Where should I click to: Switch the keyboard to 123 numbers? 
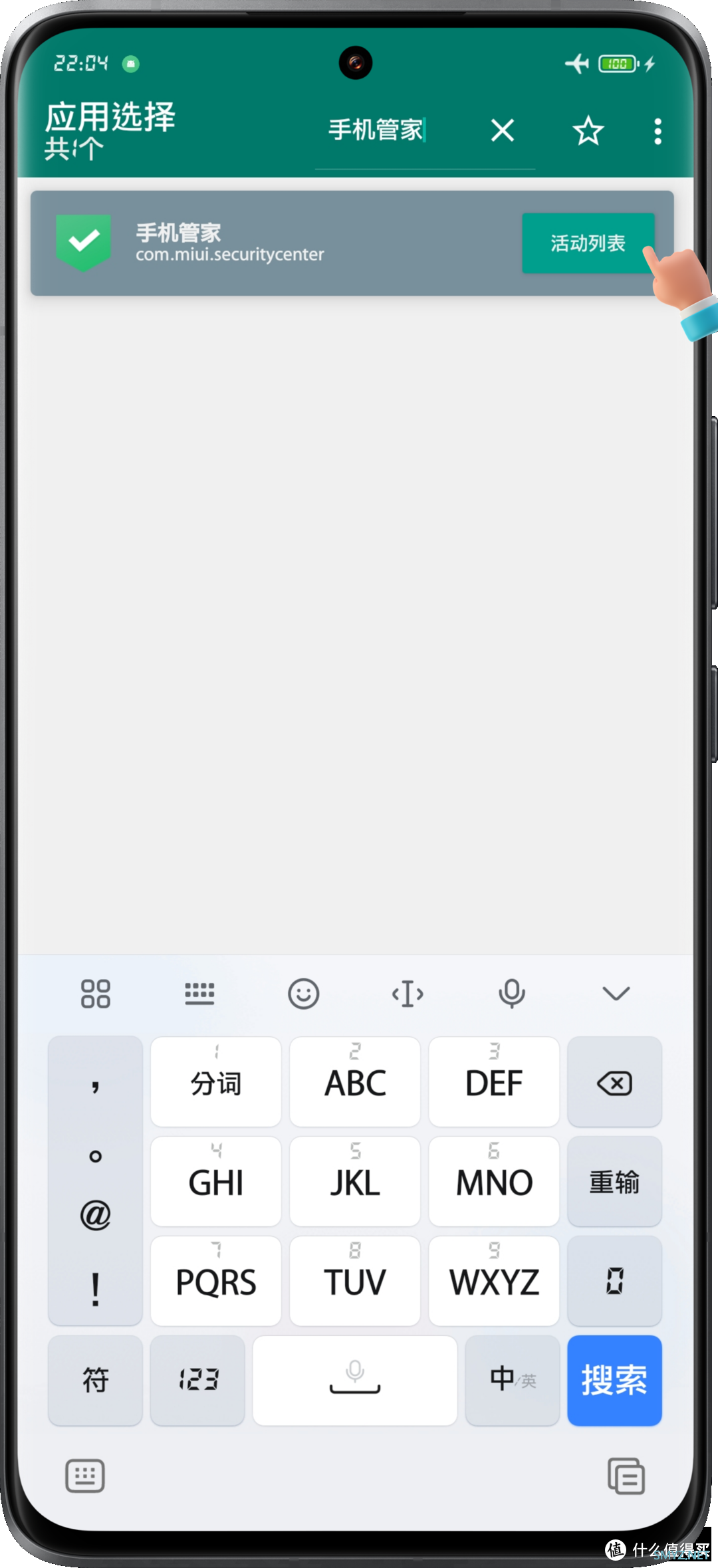tap(197, 1380)
